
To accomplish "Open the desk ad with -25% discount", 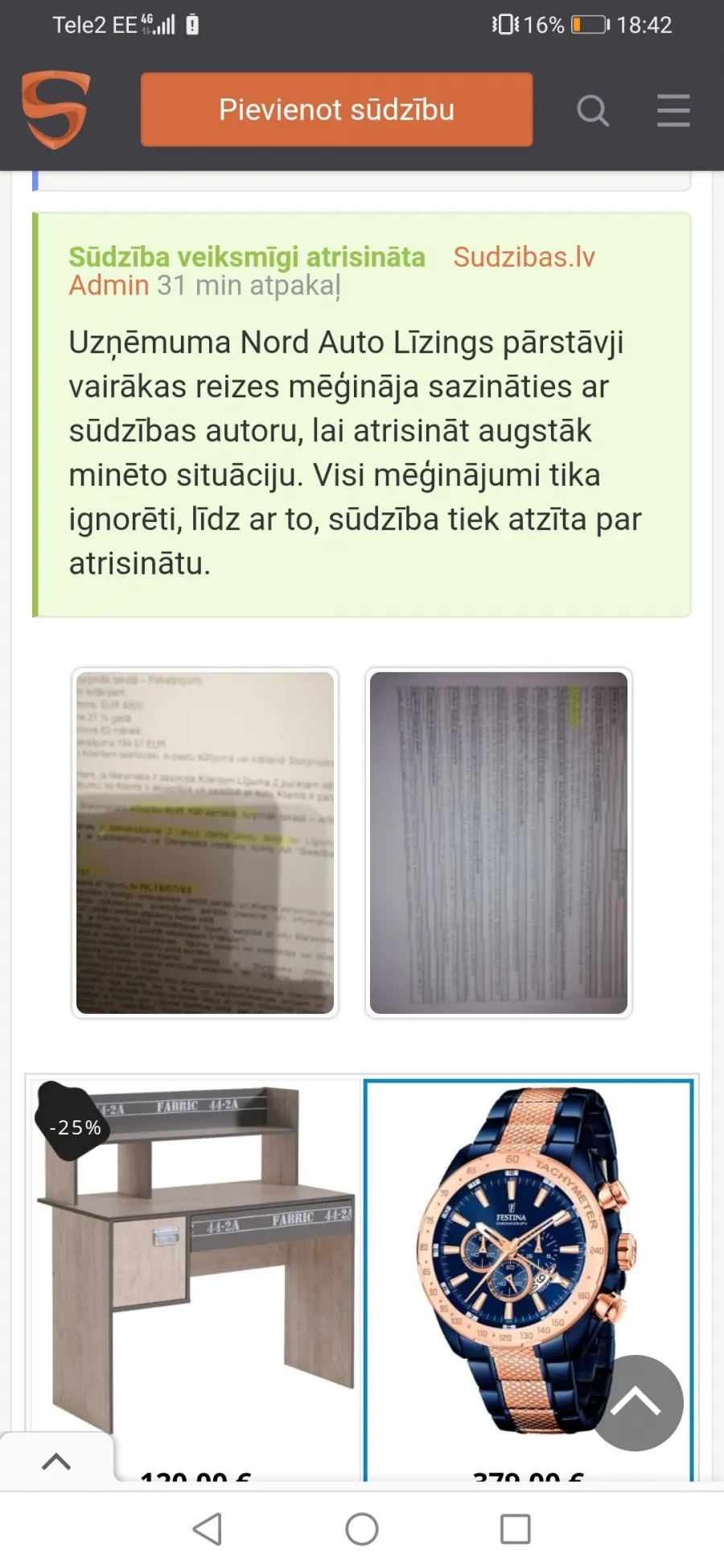I will click(195, 1280).
